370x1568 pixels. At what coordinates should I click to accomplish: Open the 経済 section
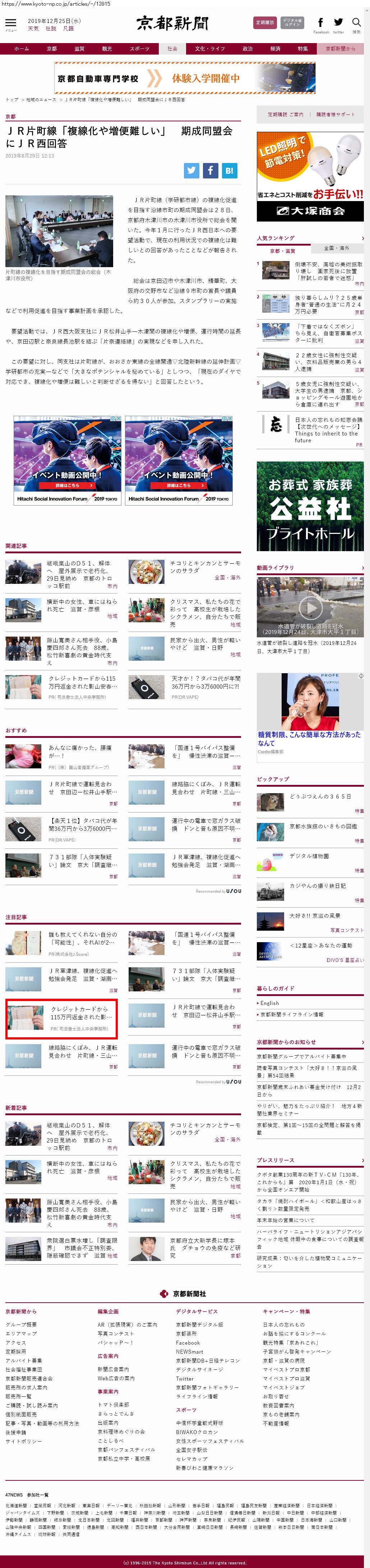275,49
